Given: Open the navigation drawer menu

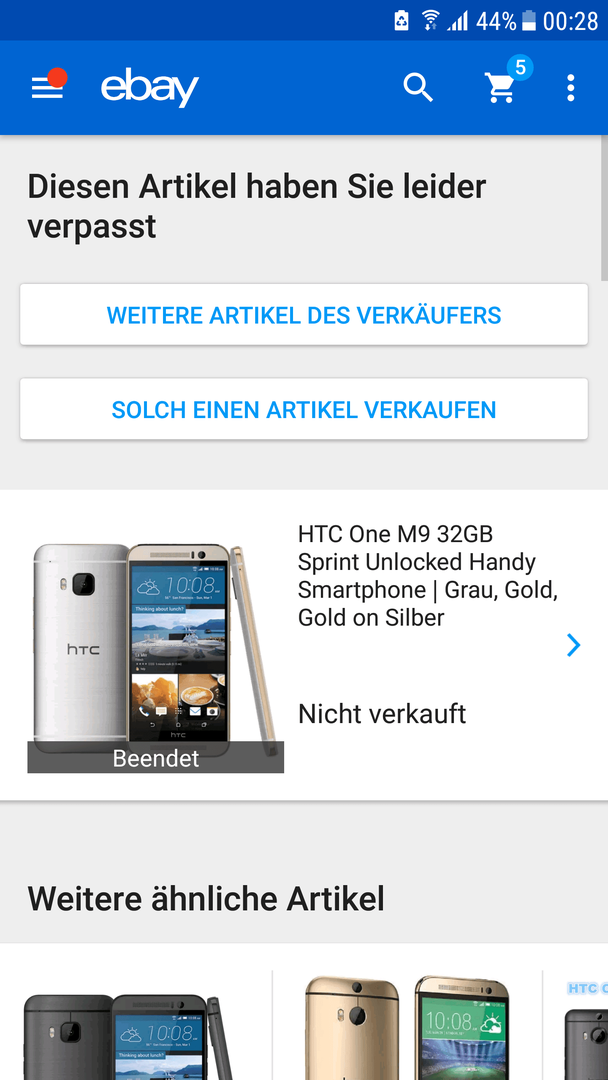Looking at the screenshot, I should [47, 88].
